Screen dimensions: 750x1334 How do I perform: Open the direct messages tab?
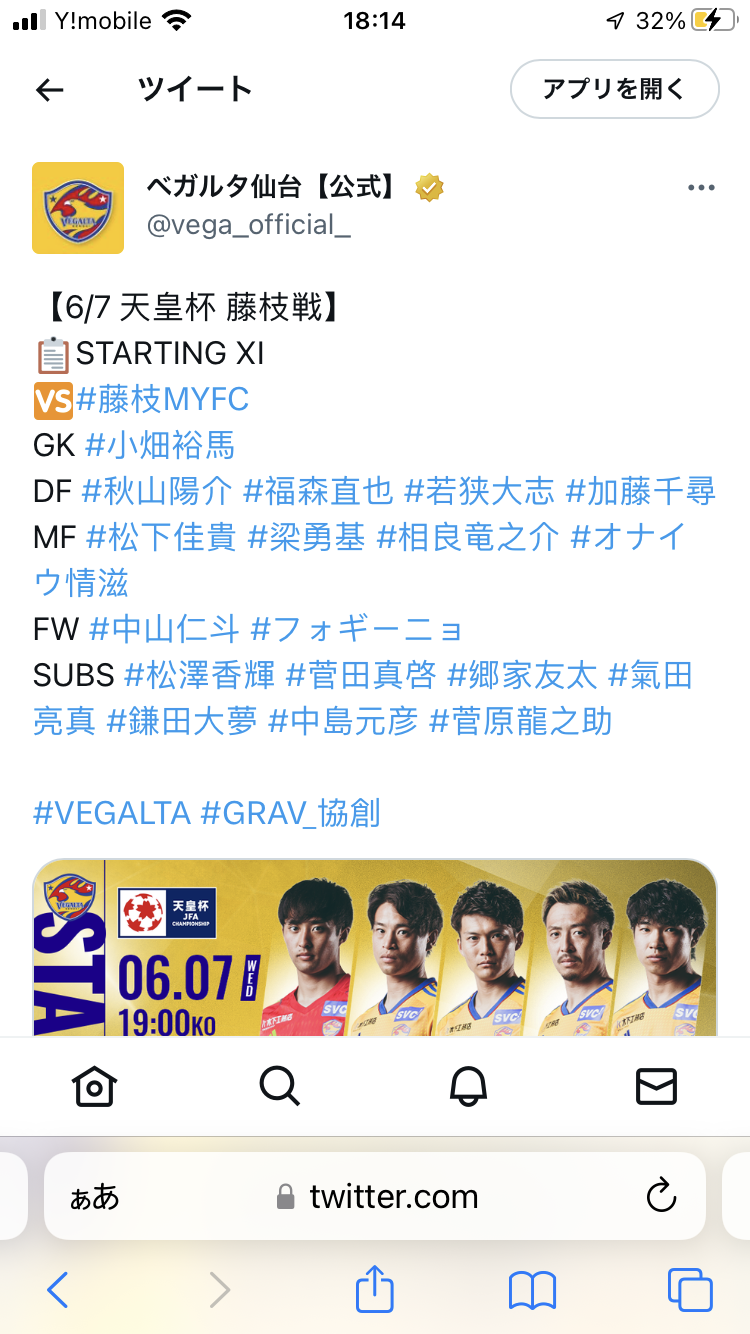(x=656, y=1085)
